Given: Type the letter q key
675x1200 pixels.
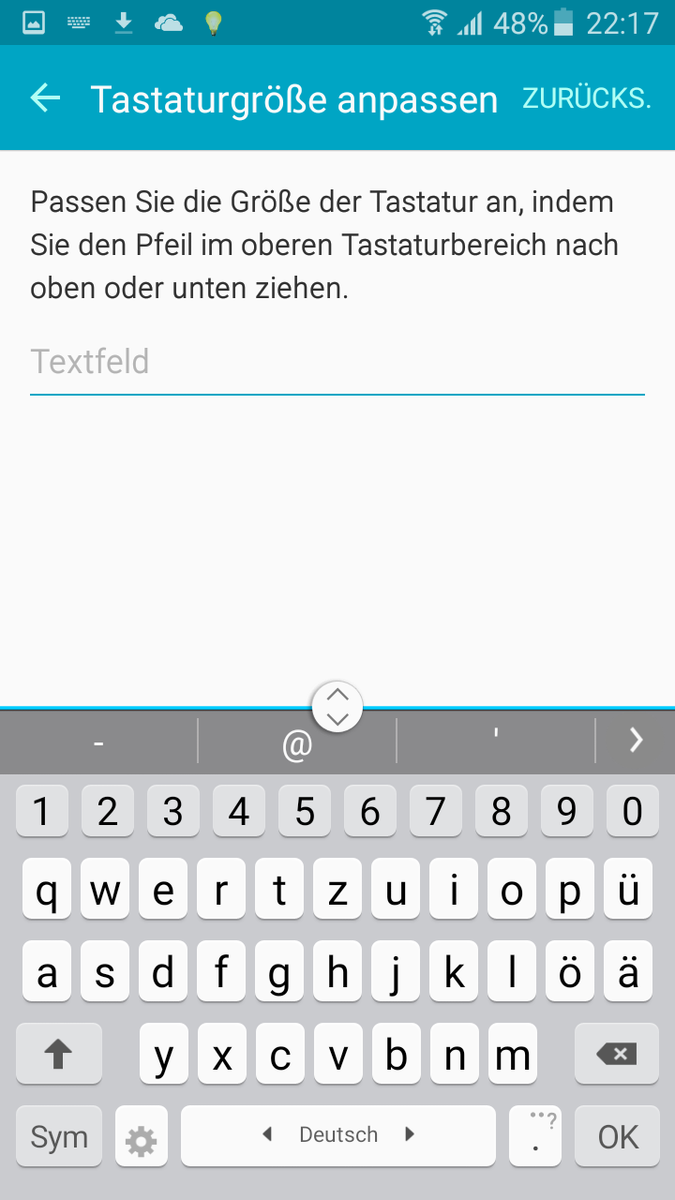Looking at the screenshot, I should 46,890.
